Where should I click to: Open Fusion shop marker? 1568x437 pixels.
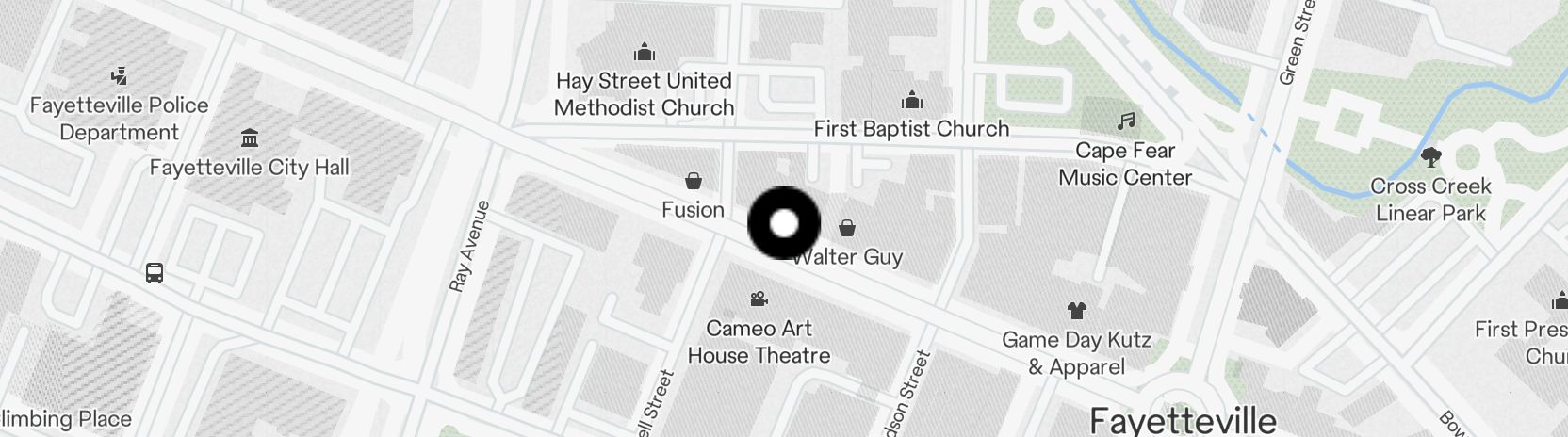pos(694,181)
